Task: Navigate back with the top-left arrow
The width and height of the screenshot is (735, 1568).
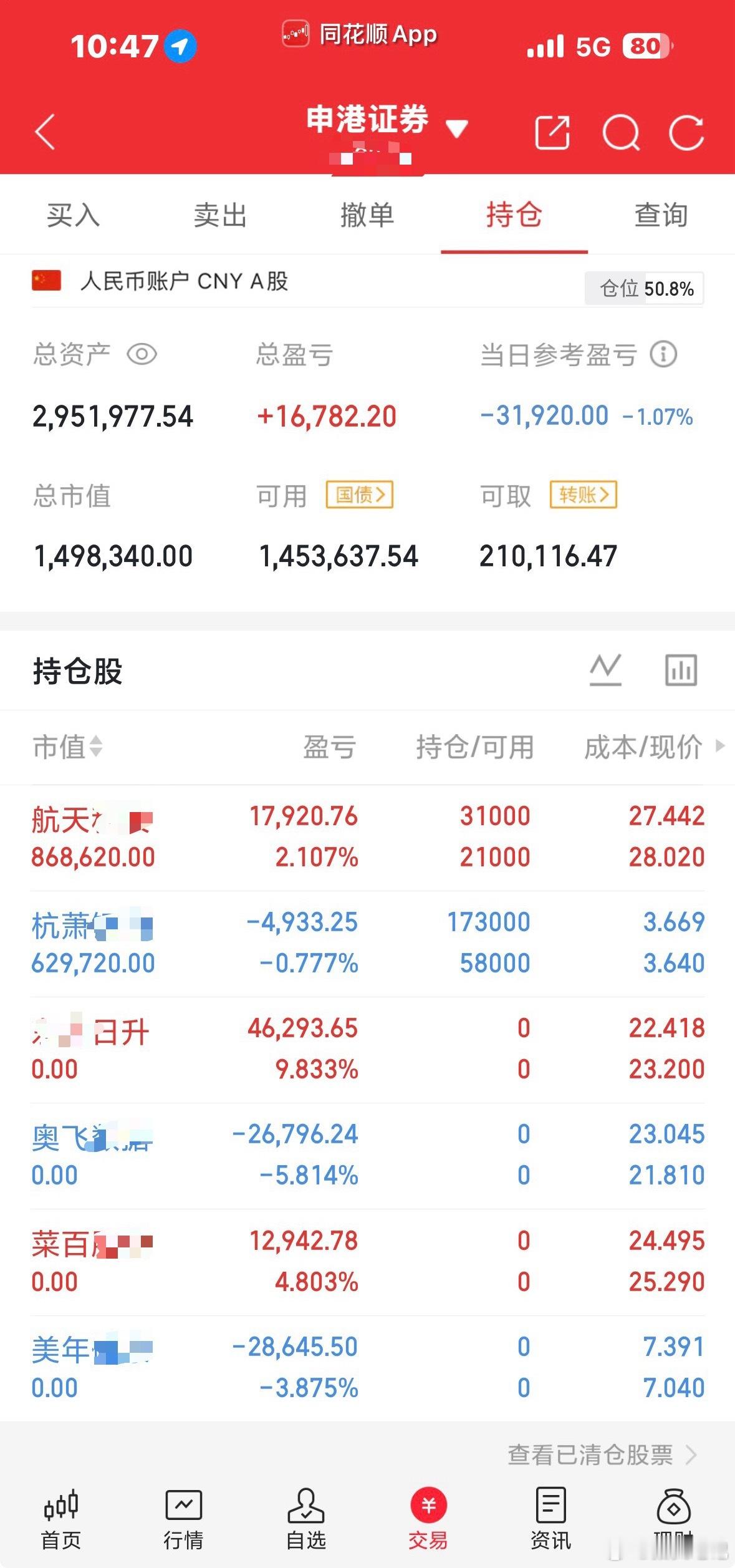Action: click(45, 133)
